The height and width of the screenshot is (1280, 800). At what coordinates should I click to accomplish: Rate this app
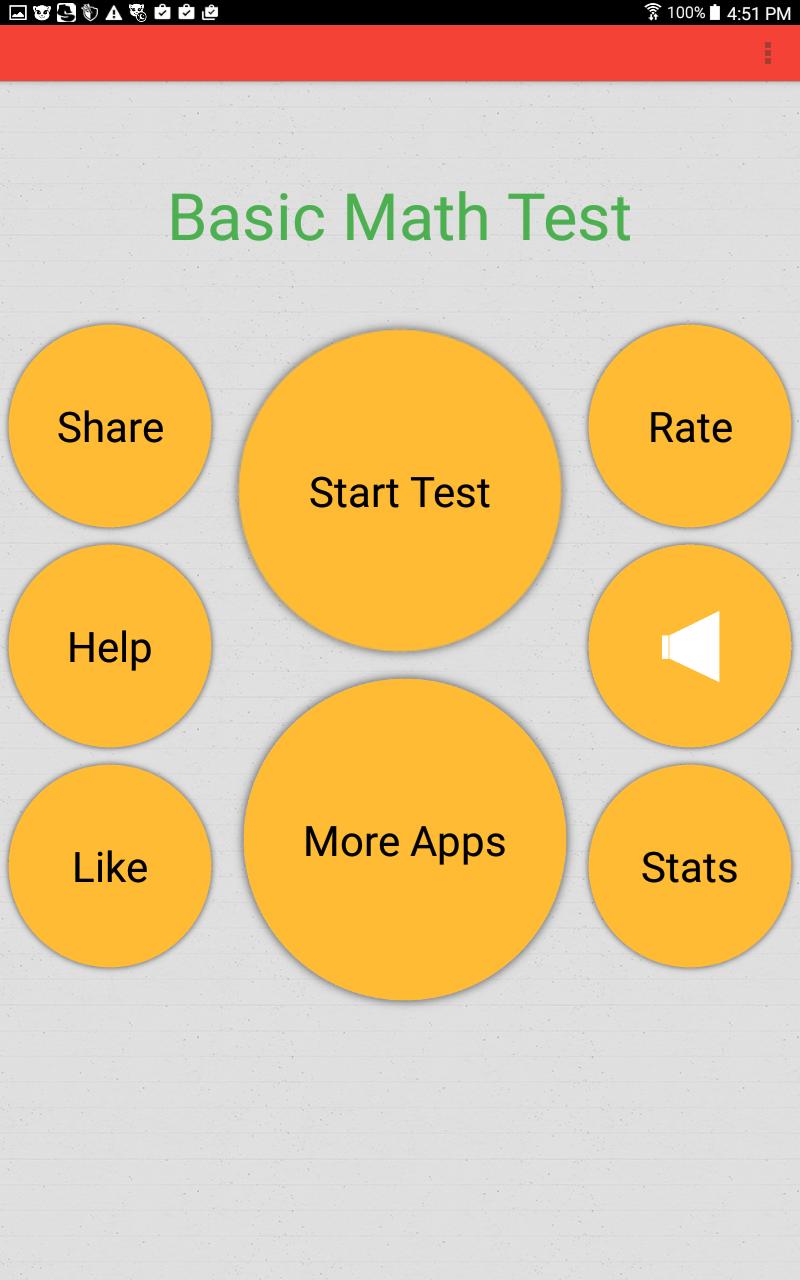[690, 426]
